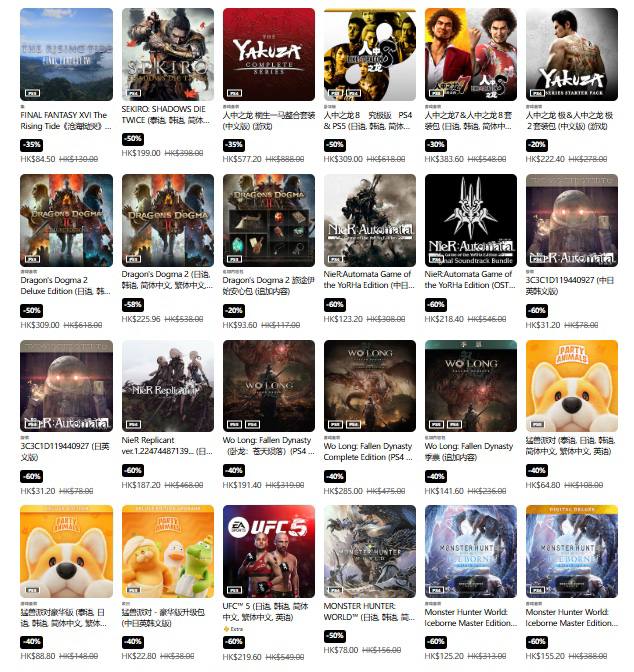The image size is (634, 672).
Task: Open 猛兽派对 priced HK$64.80
Action: (x=571, y=385)
